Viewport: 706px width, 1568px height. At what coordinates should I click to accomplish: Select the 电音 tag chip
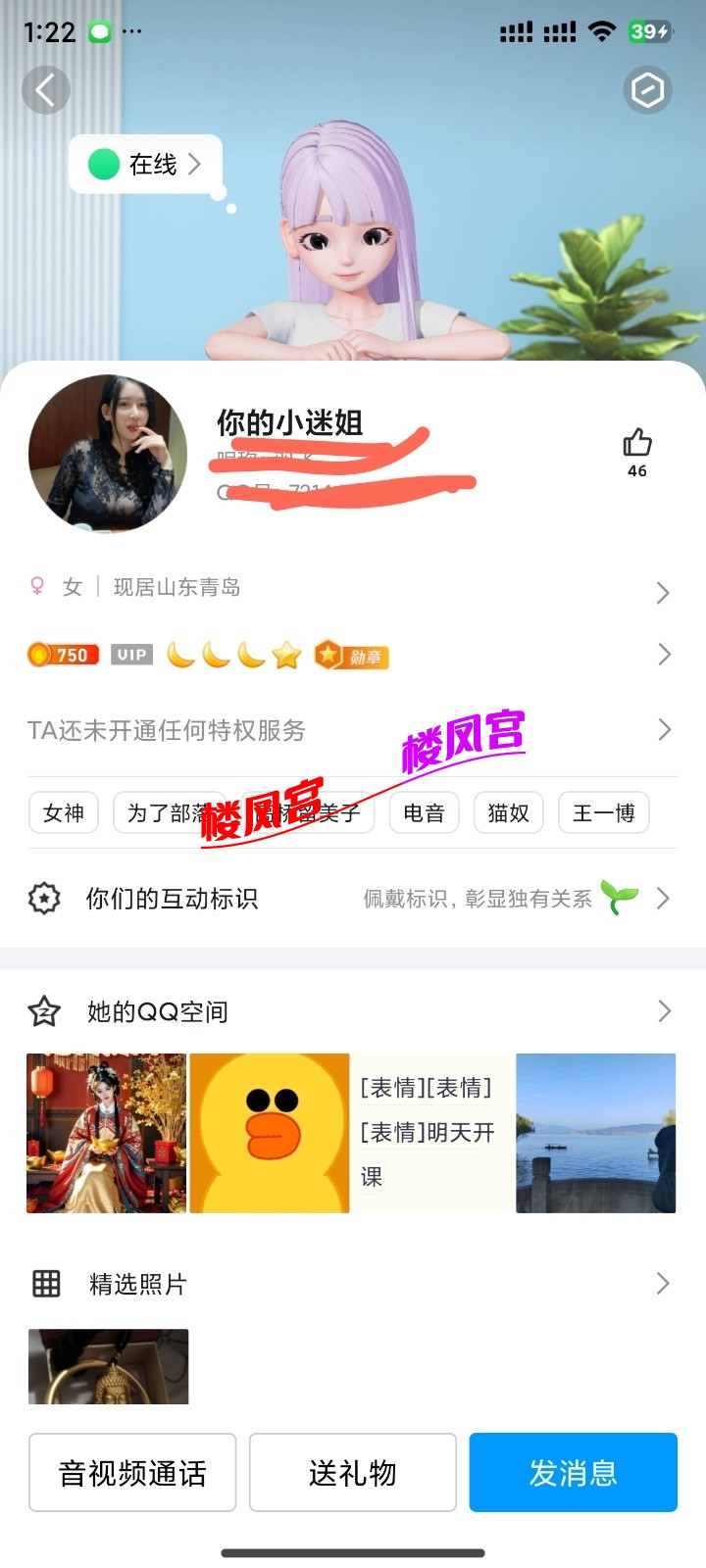click(x=424, y=812)
